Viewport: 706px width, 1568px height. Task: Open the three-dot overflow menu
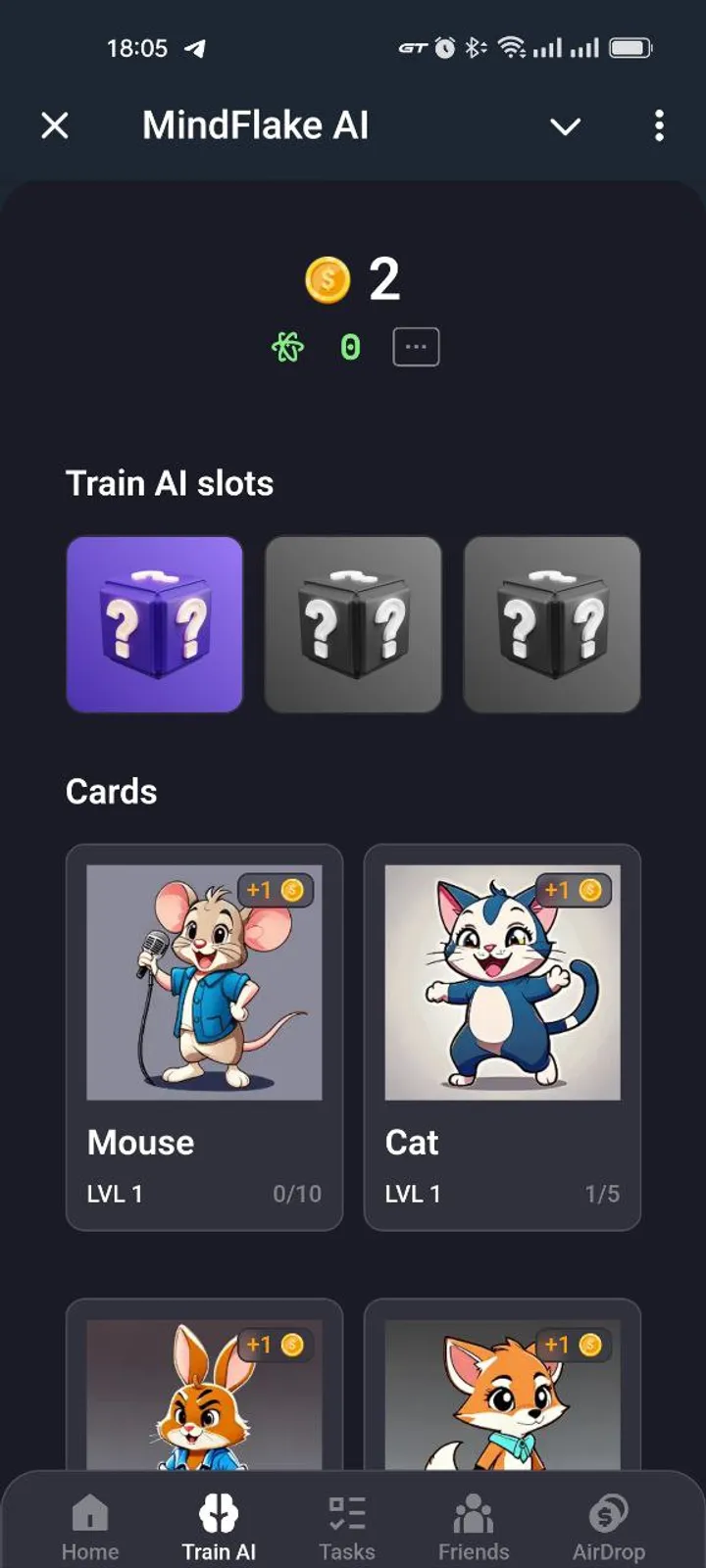click(659, 125)
